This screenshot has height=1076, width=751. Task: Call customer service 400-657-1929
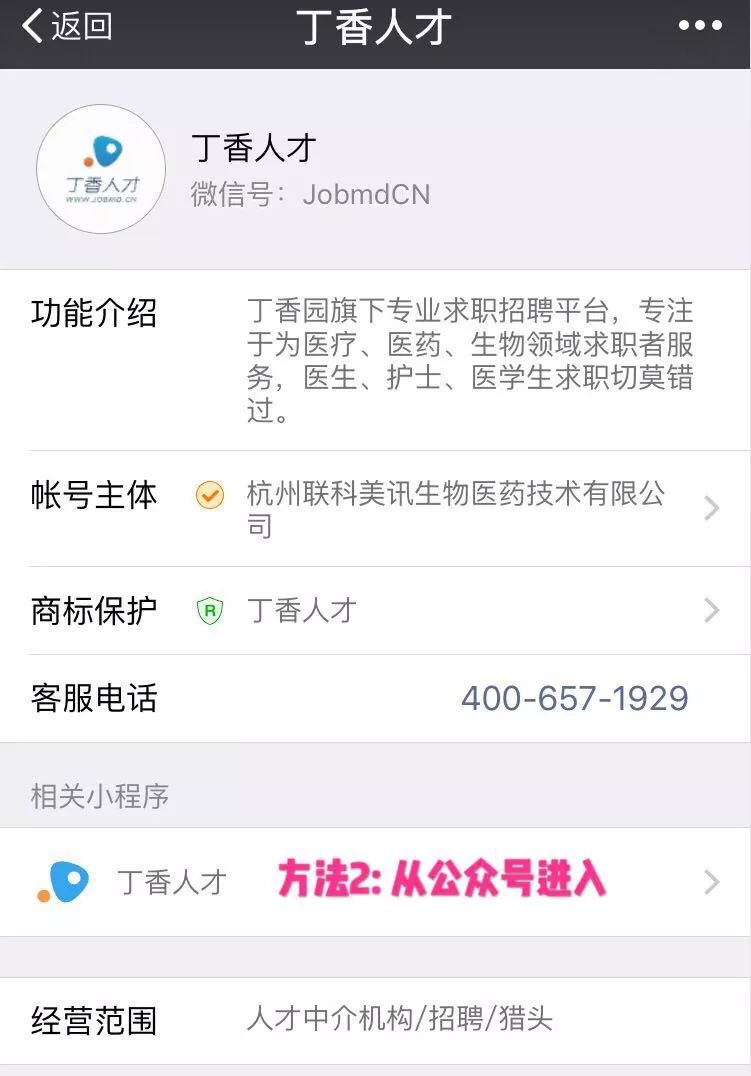574,698
